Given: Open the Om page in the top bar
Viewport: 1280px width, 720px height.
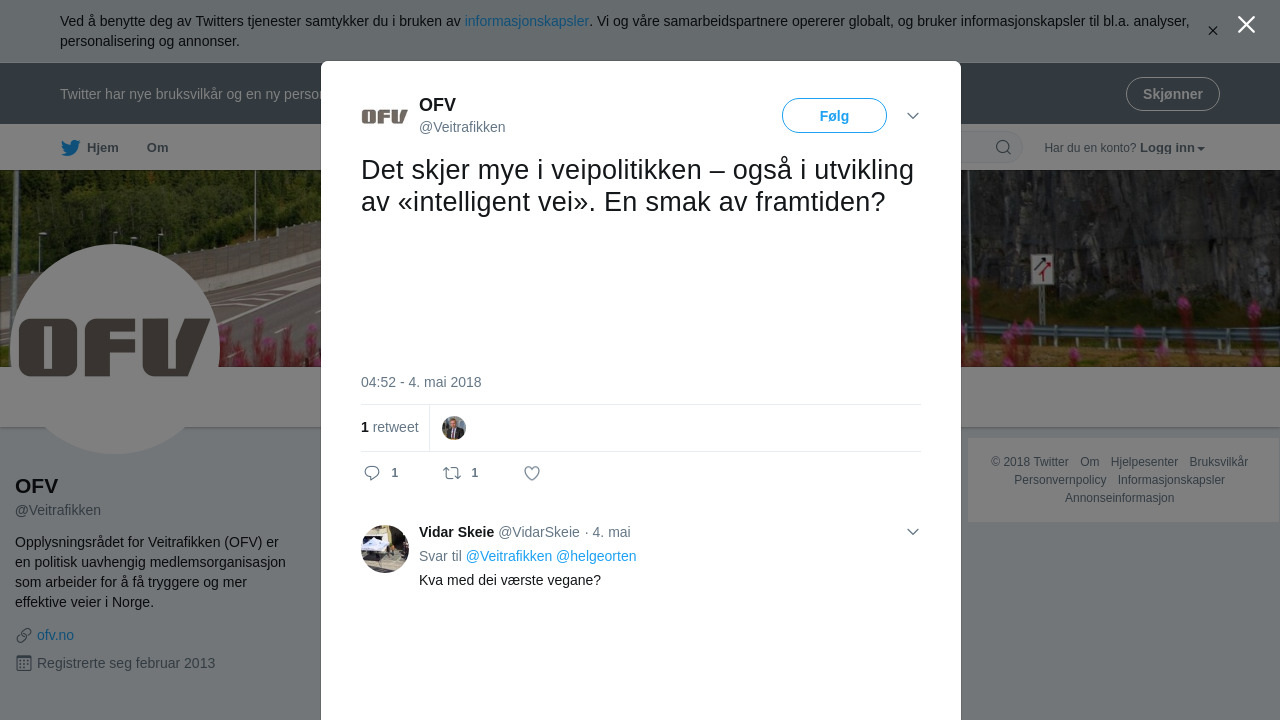Looking at the screenshot, I should pos(157,148).
